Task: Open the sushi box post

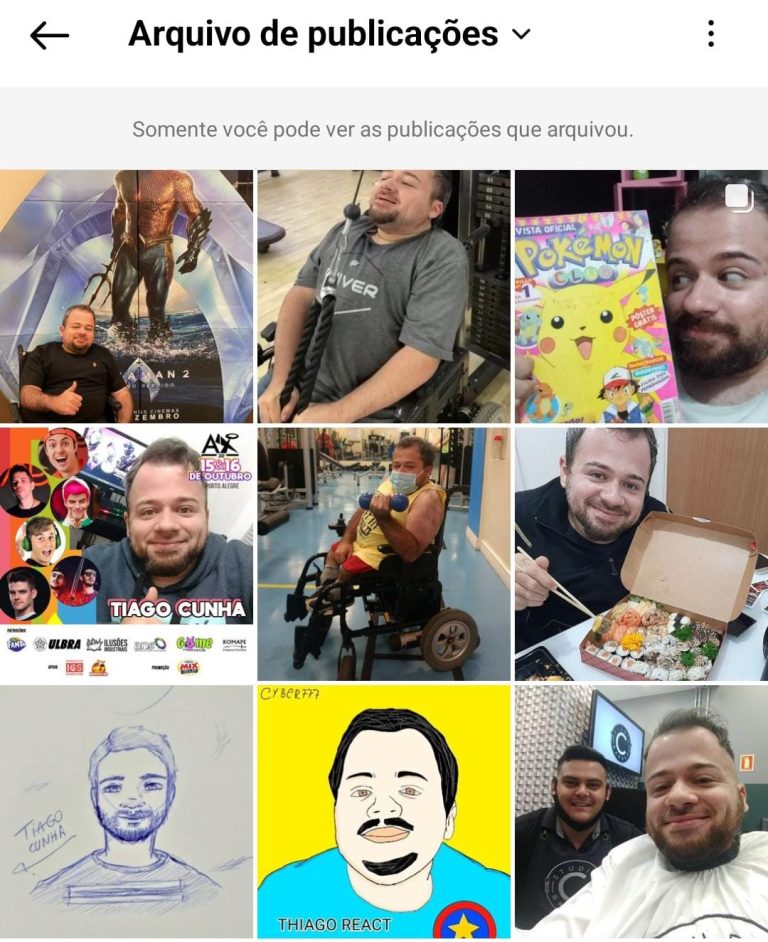Action: click(x=641, y=554)
